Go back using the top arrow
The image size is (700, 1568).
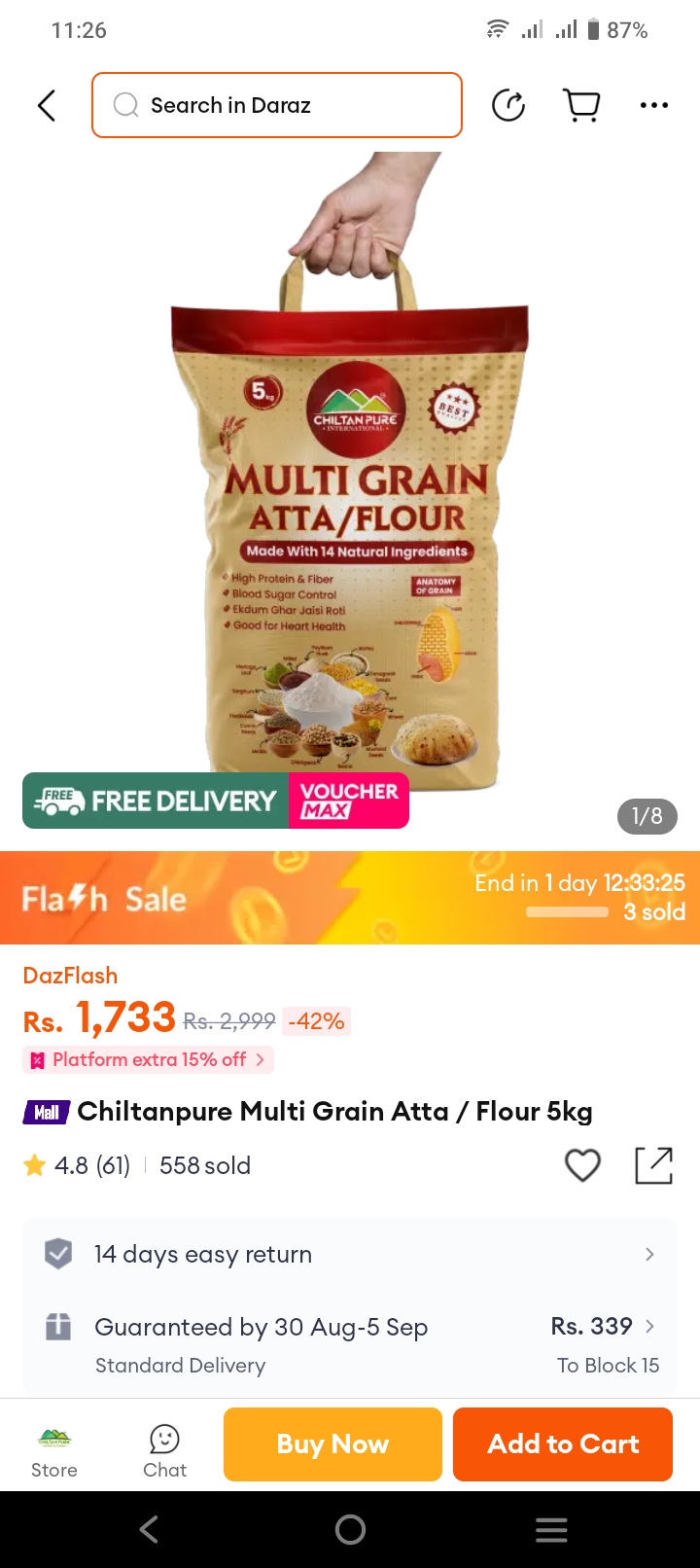pyautogui.click(x=47, y=105)
